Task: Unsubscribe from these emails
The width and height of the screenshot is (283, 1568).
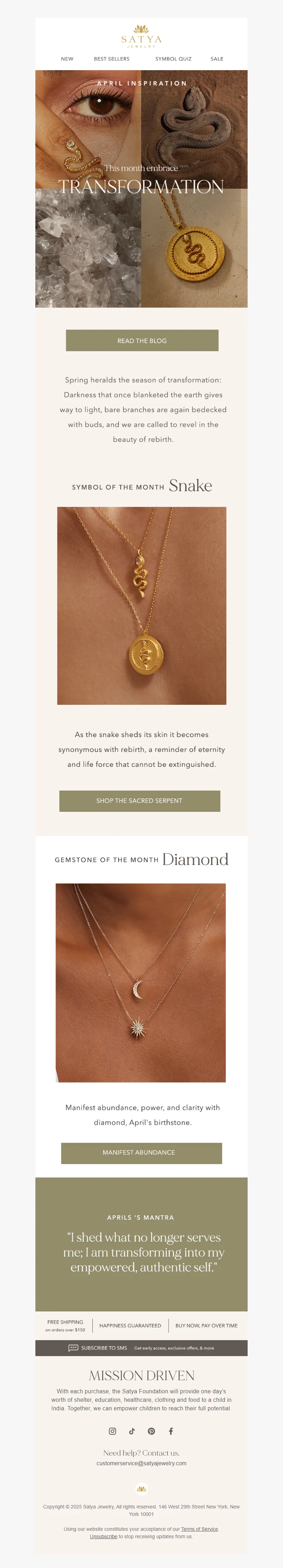Action: 103,1536
